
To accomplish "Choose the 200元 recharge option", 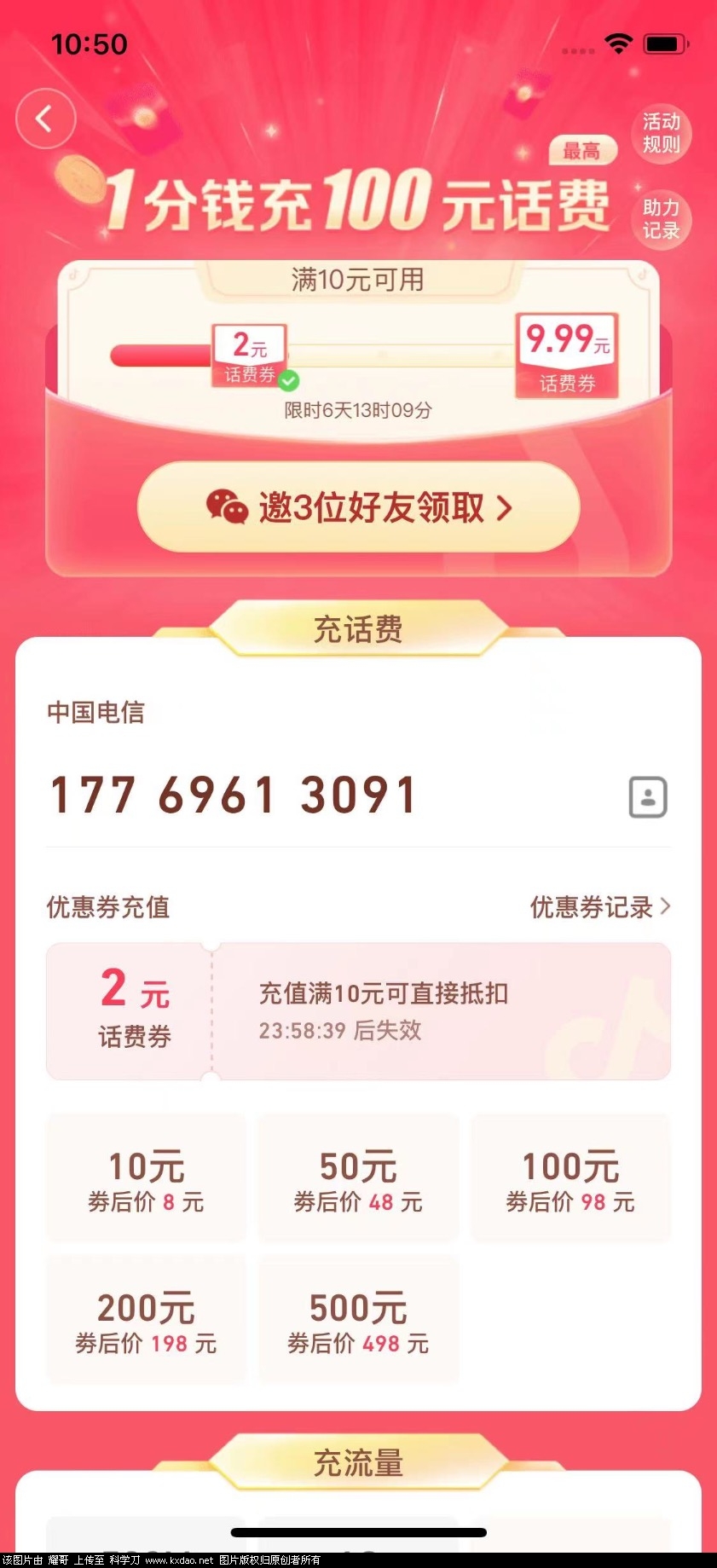I will tap(146, 1320).
